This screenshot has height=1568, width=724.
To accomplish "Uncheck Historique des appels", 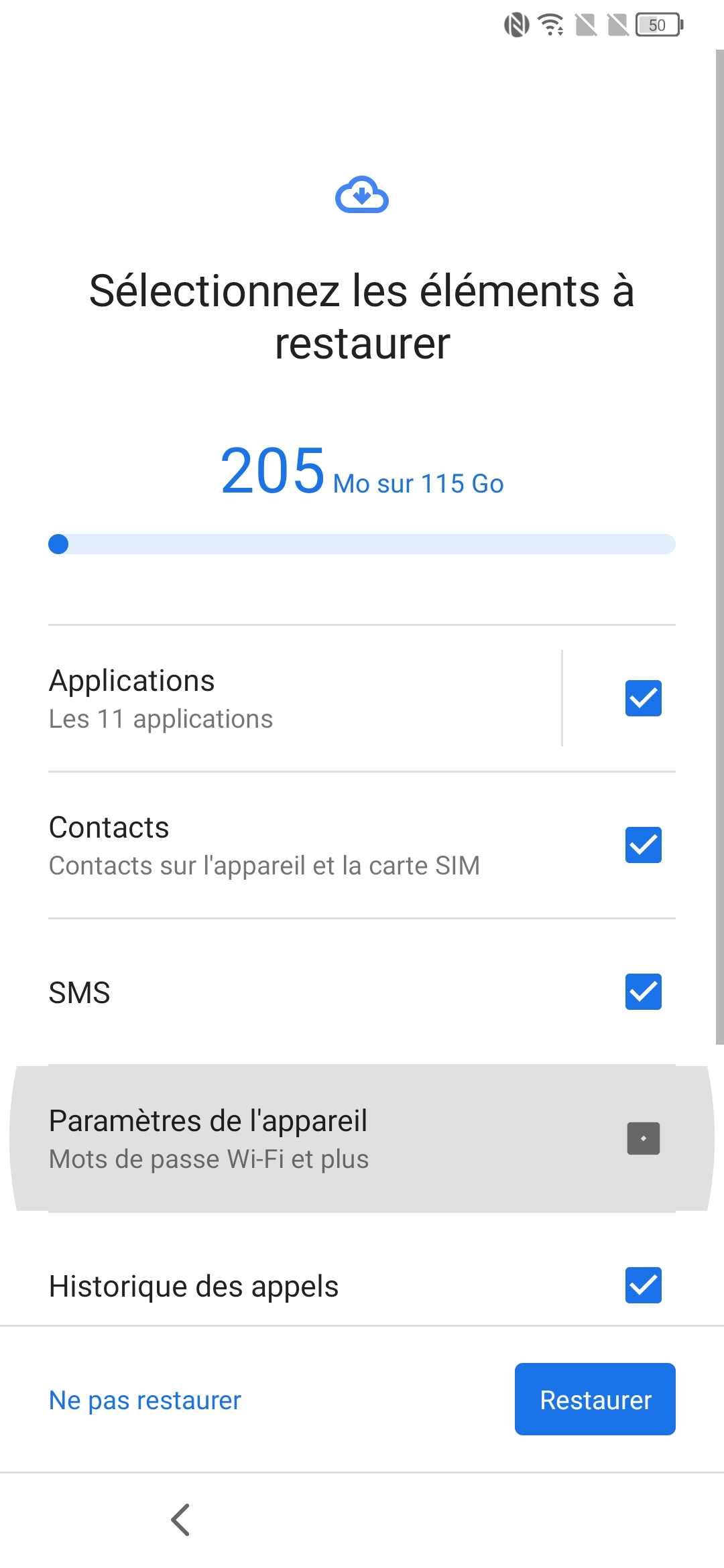I will [x=643, y=1285].
